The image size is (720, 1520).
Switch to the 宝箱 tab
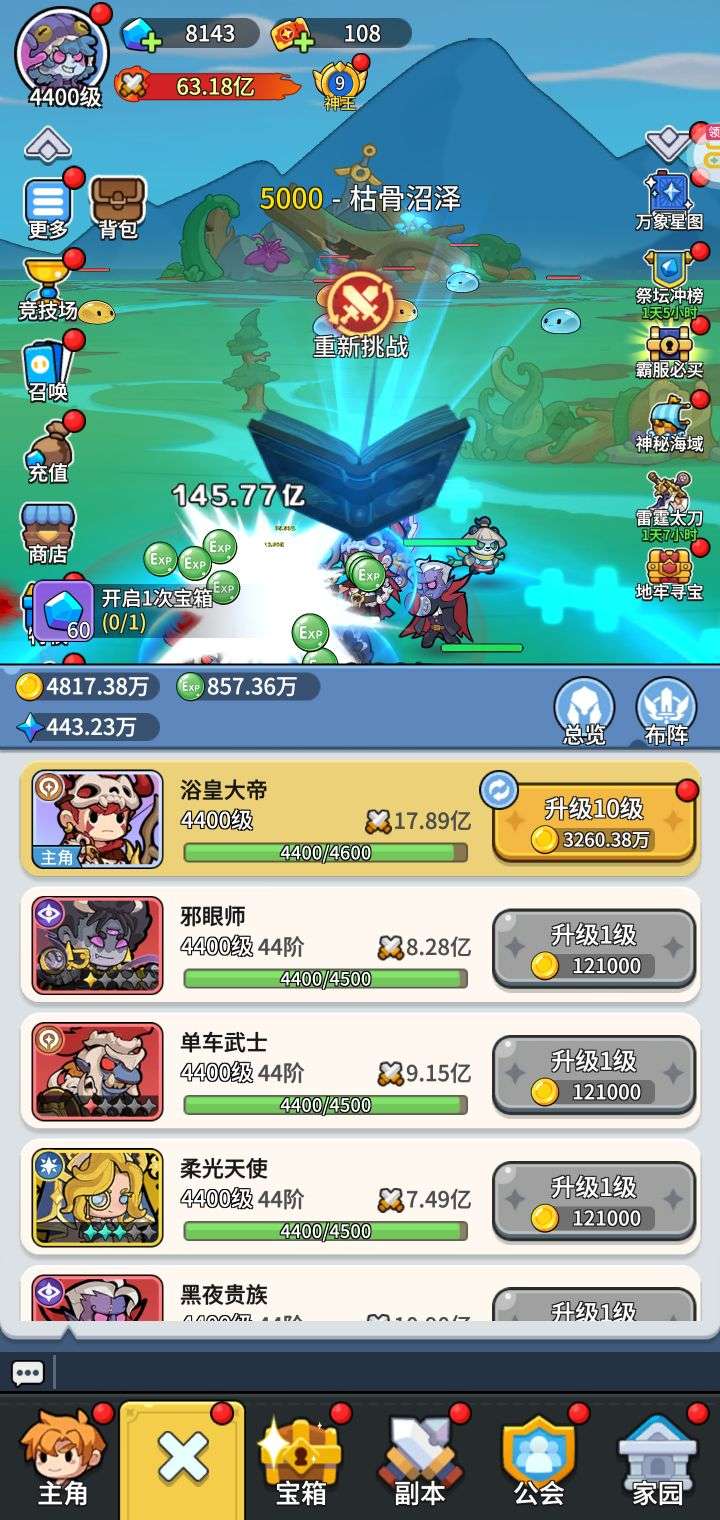pyautogui.click(x=300, y=1460)
